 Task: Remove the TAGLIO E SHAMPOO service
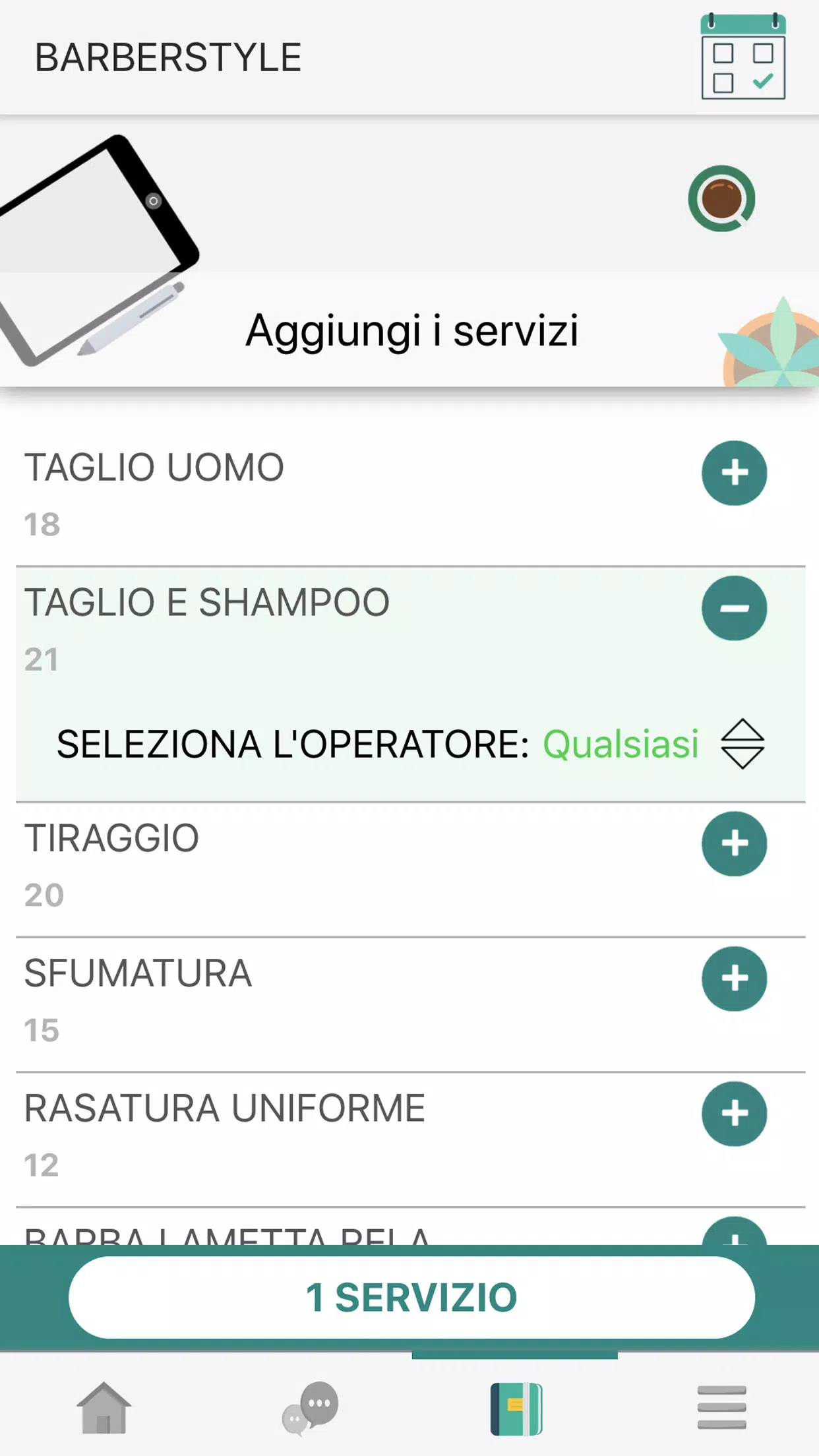click(x=735, y=608)
